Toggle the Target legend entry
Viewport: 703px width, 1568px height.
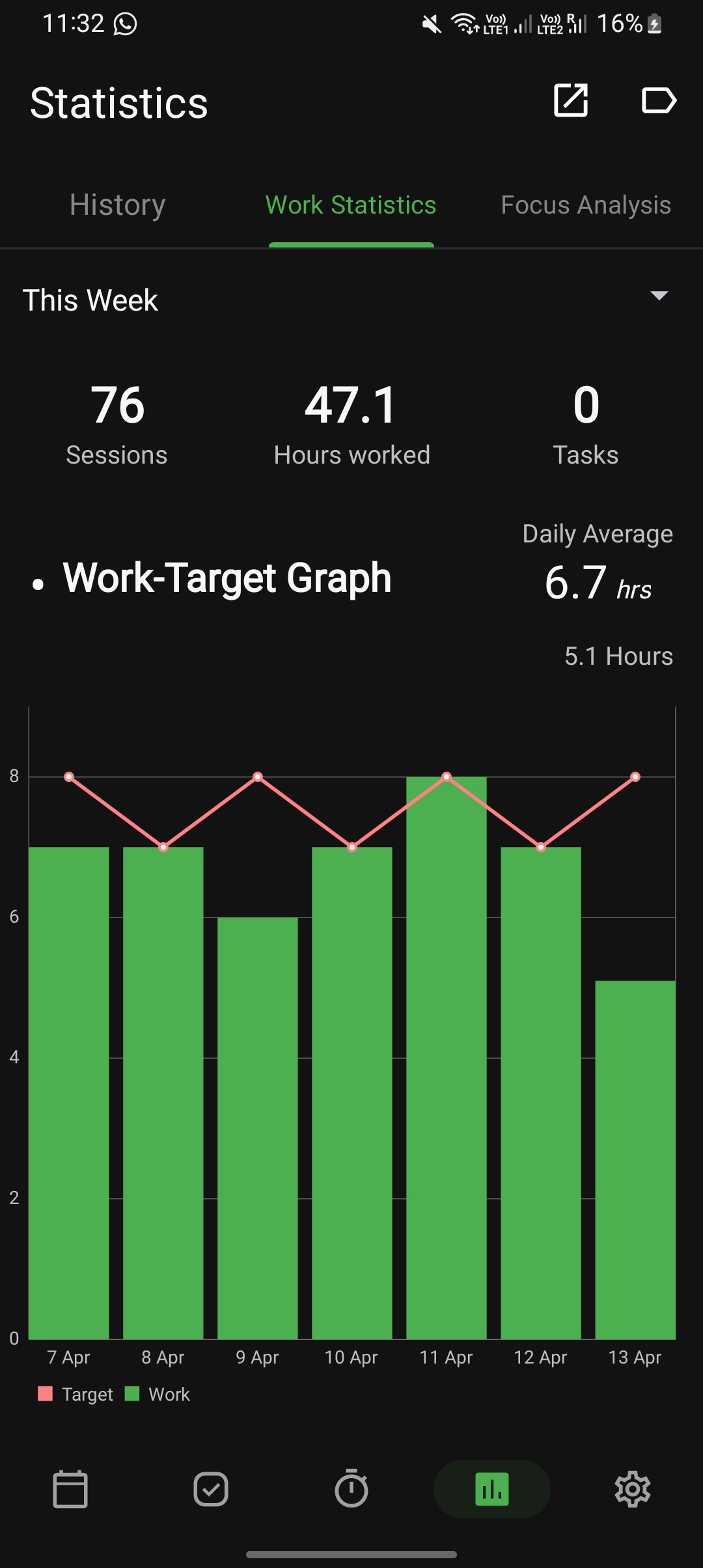pos(76,1394)
